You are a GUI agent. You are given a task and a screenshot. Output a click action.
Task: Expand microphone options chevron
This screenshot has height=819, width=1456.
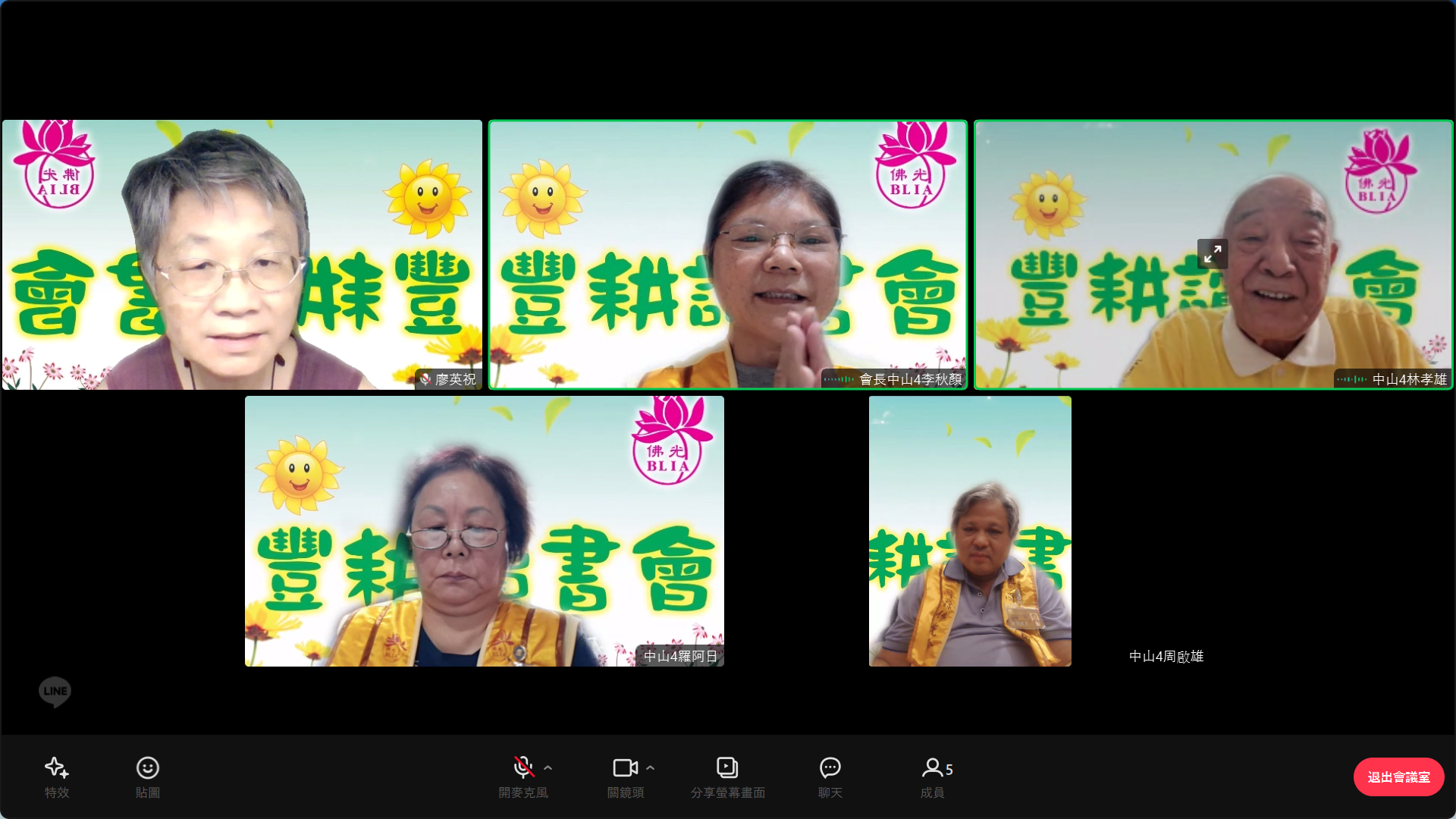point(548,768)
